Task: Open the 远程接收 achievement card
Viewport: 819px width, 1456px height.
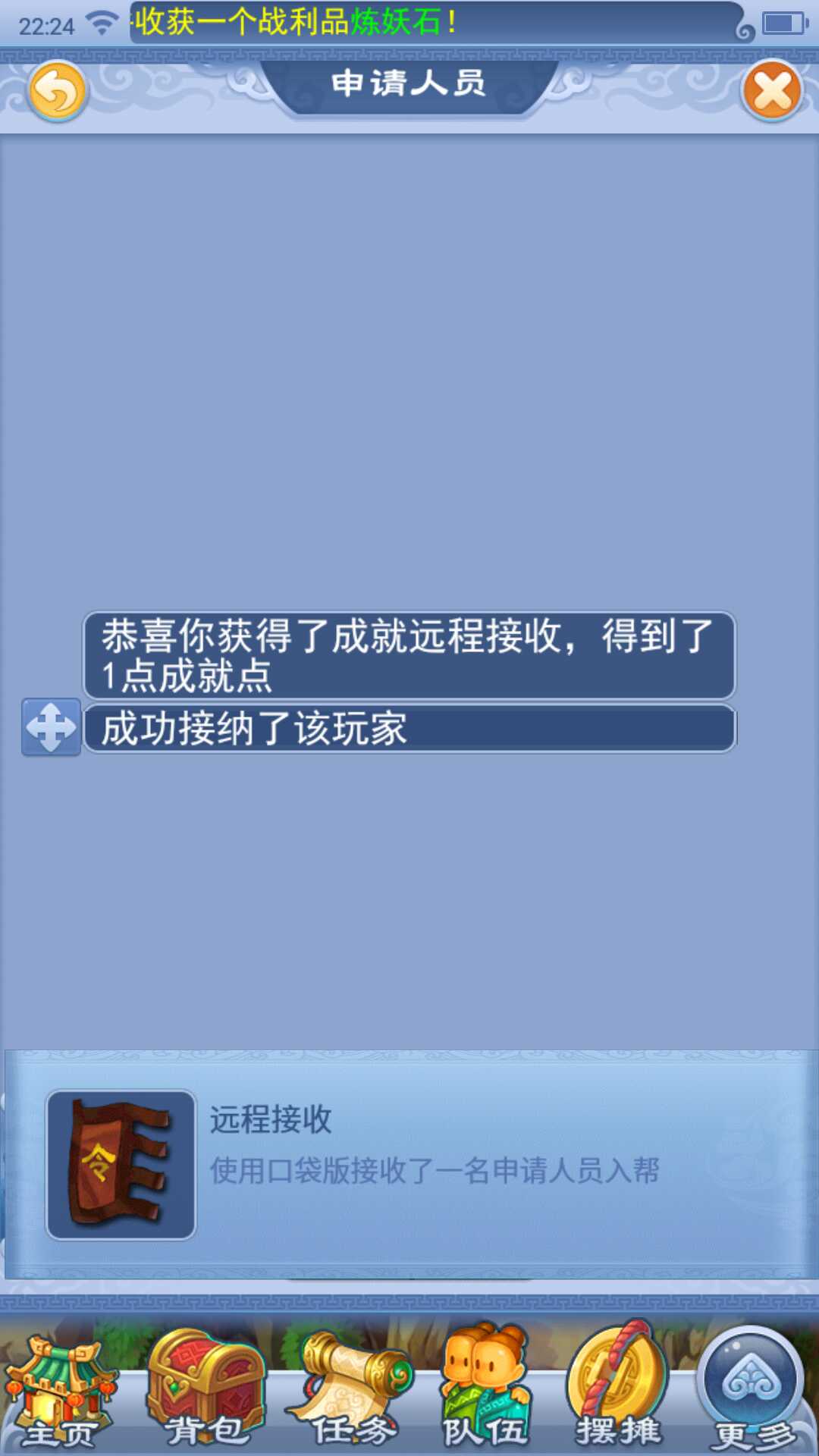Action: [409, 1165]
